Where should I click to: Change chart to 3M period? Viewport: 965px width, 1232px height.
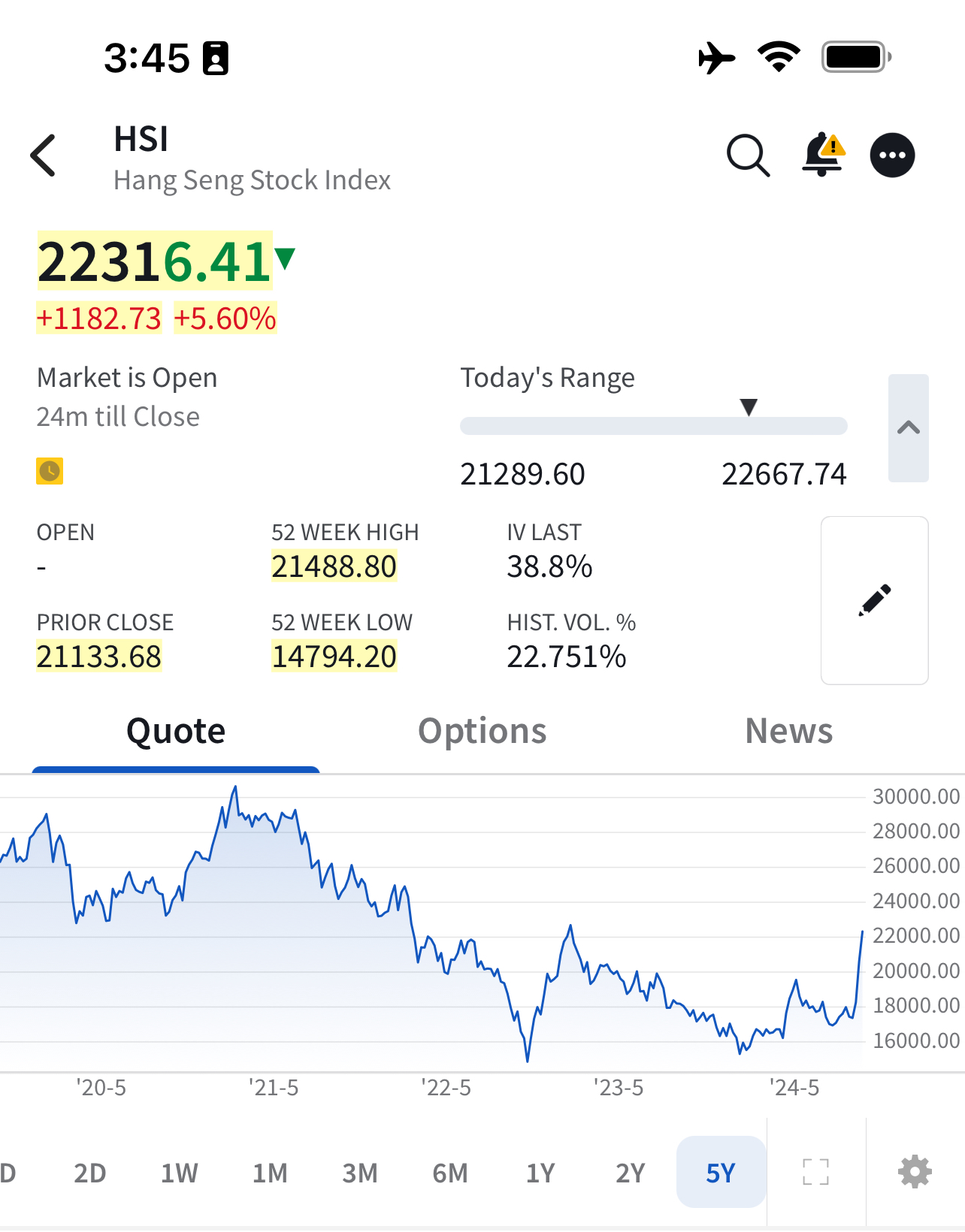click(360, 1173)
